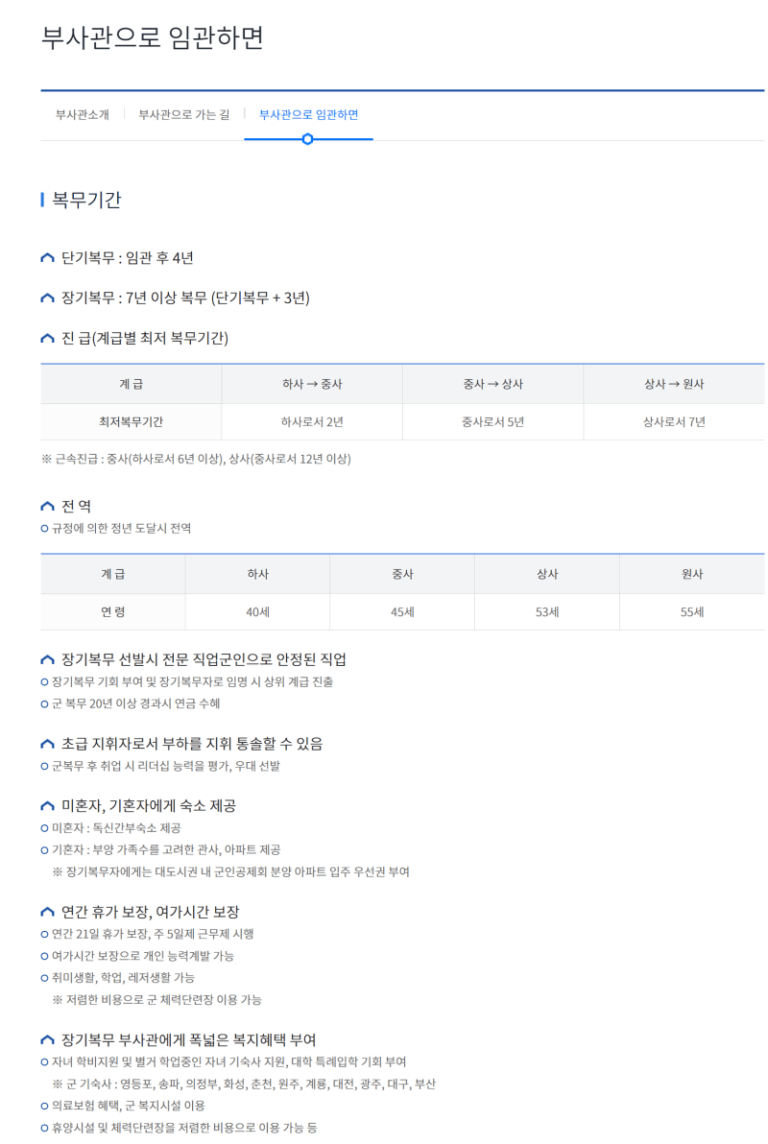
Task: Switch to the 부사관소개 tab
Action: tap(82, 114)
